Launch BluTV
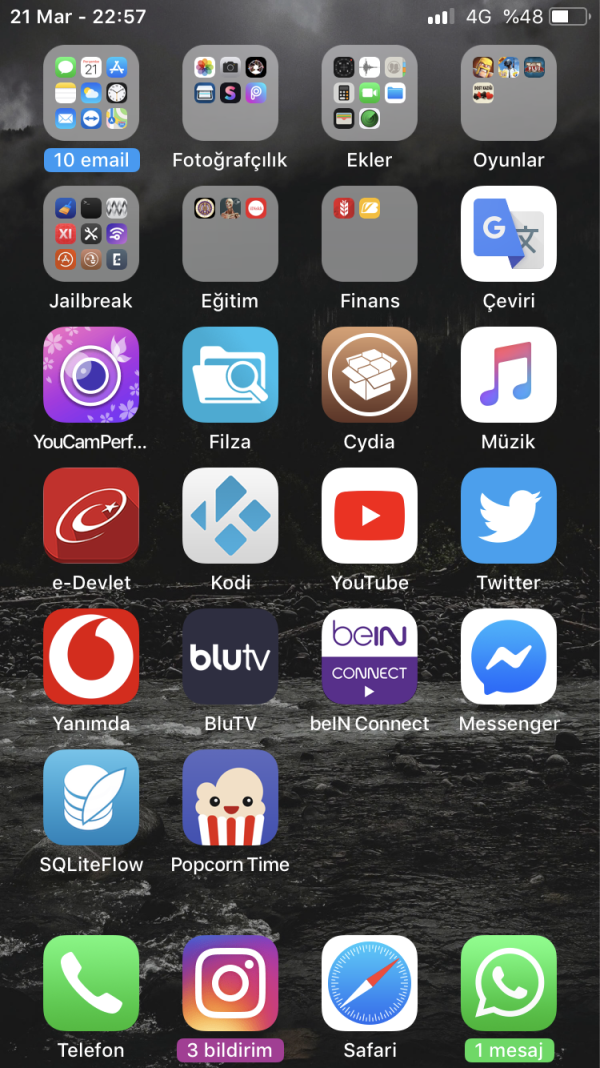The image size is (600, 1068). pos(230,657)
